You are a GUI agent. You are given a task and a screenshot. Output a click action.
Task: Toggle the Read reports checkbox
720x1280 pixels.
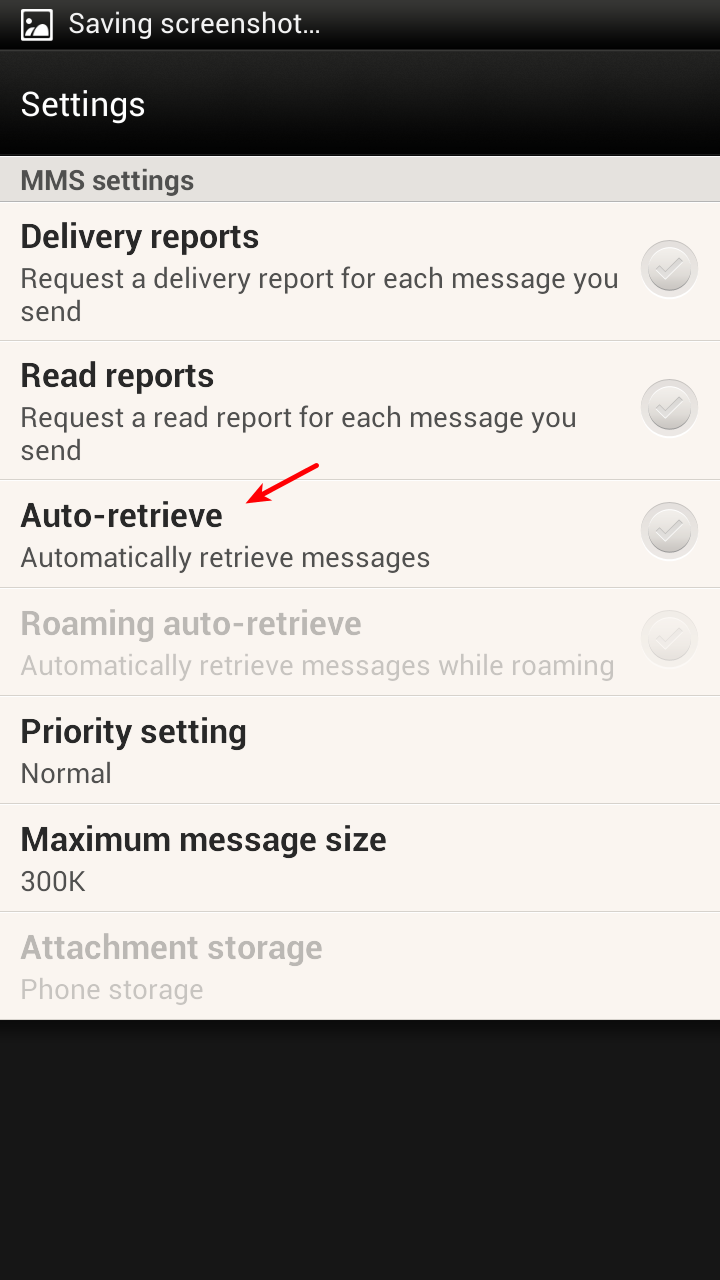point(668,408)
